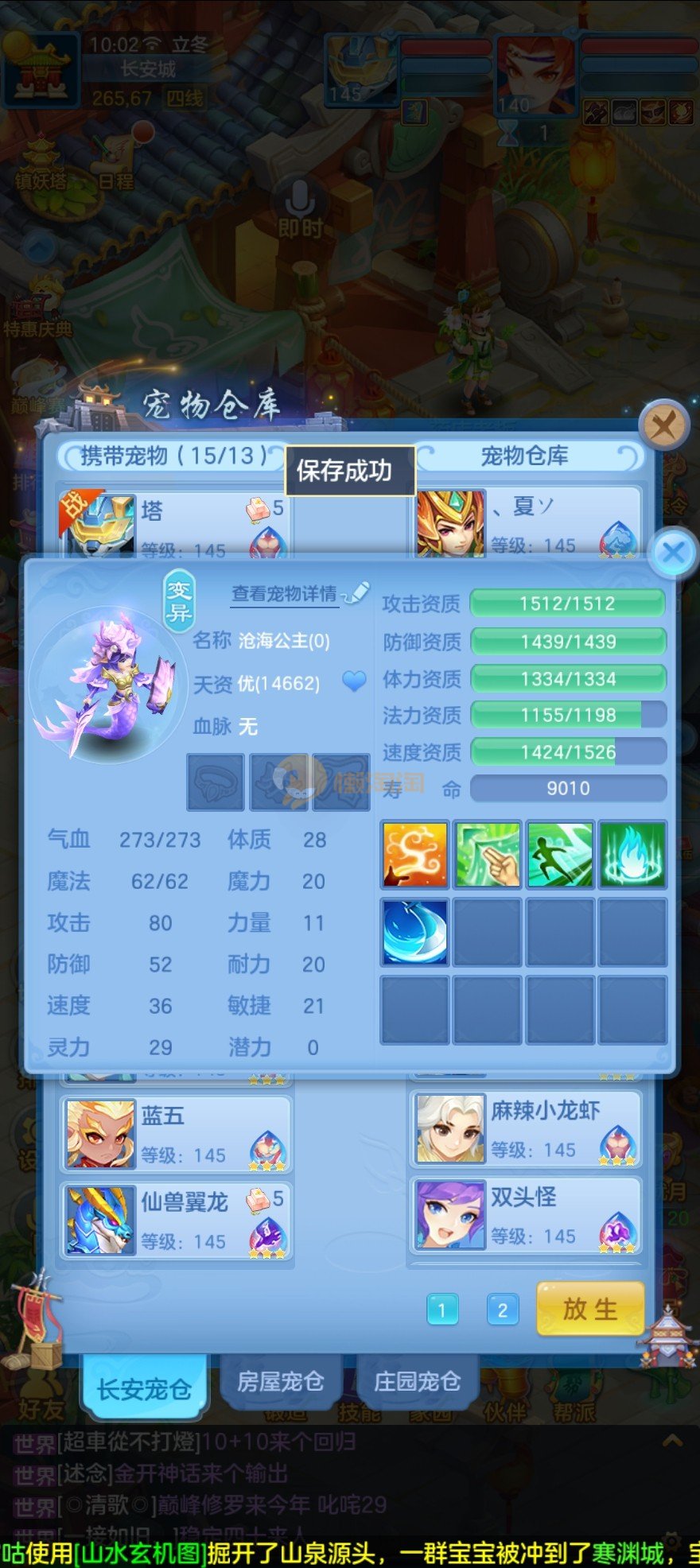Image resolution: width=700 pixels, height=1568 pixels.
Task: Select the pet 塔
Action: pos(175,521)
